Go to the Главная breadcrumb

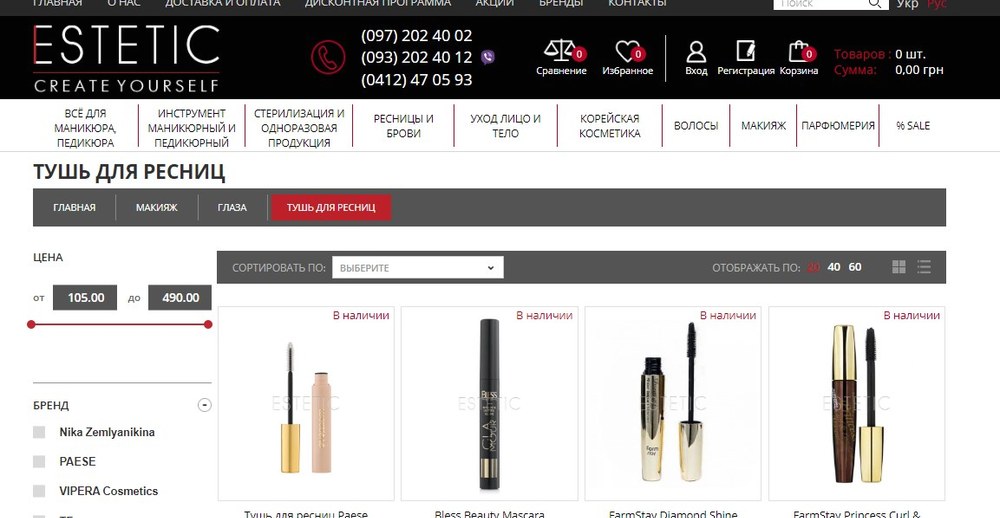pyautogui.click(x=74, y=208)
